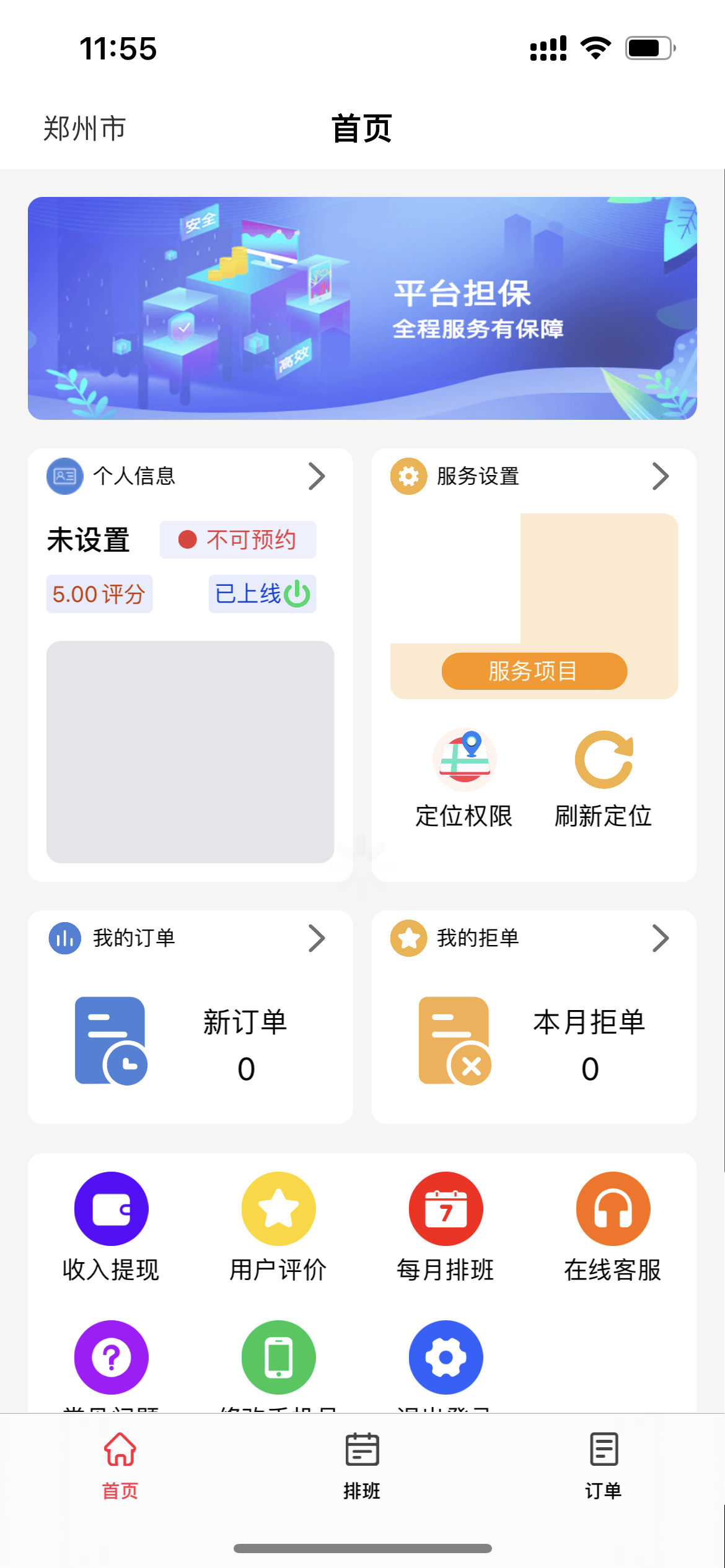Screen dimensions: 725x1568
Task: Refresh location with 刷新定位
Action: point(604,778)
